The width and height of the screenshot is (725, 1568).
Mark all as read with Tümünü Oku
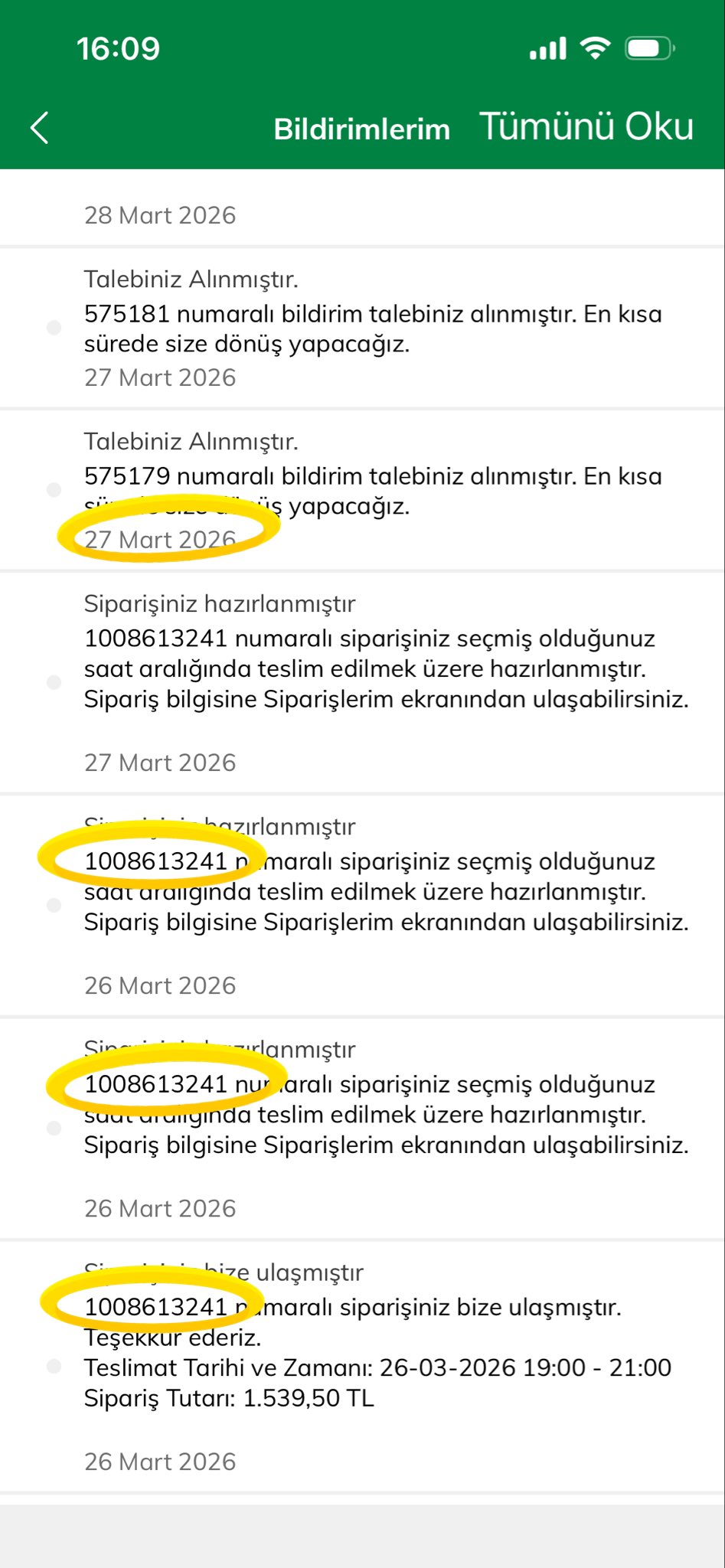(586, 127)
